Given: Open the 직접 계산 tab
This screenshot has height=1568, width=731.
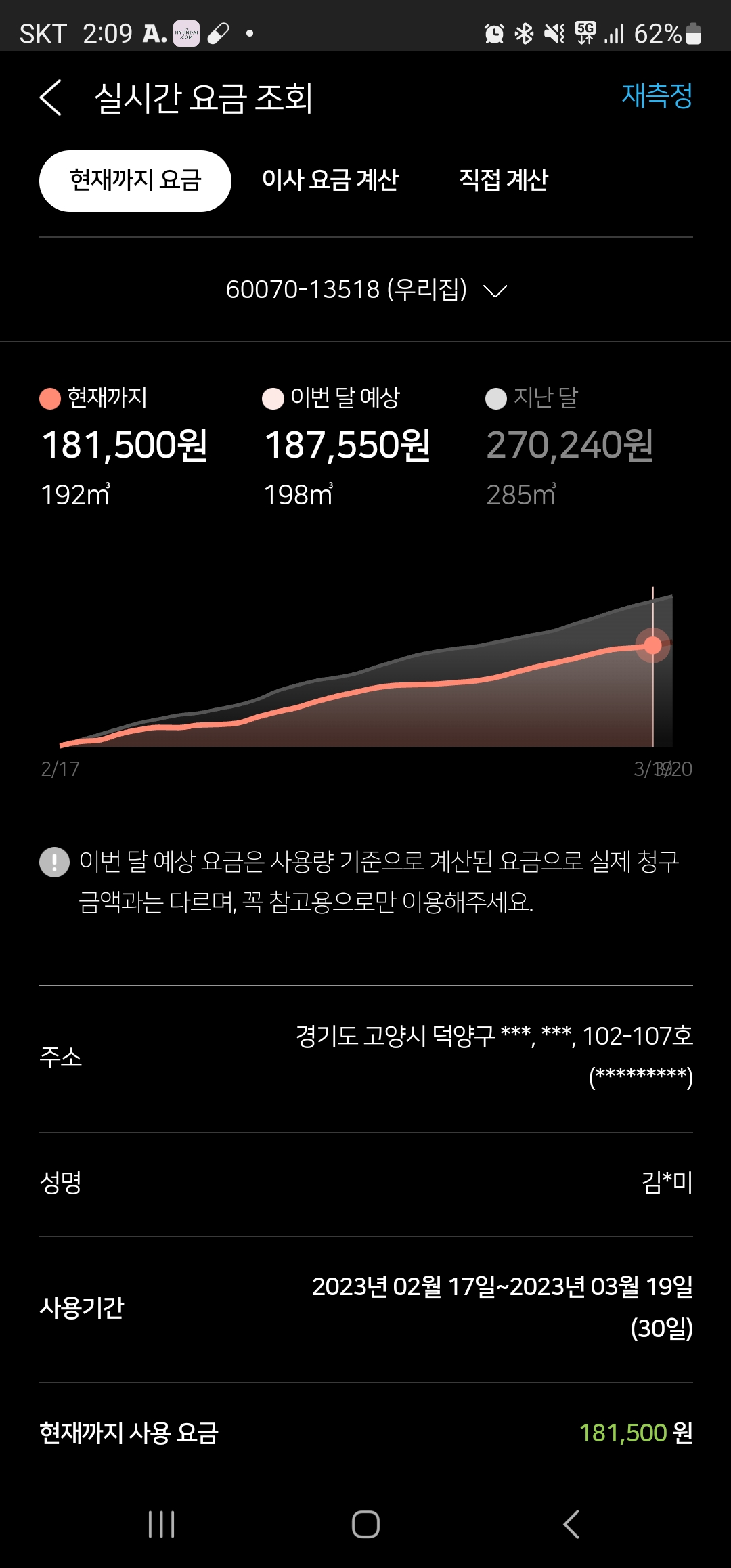Looking at the screenshot, I should [504, 180].
